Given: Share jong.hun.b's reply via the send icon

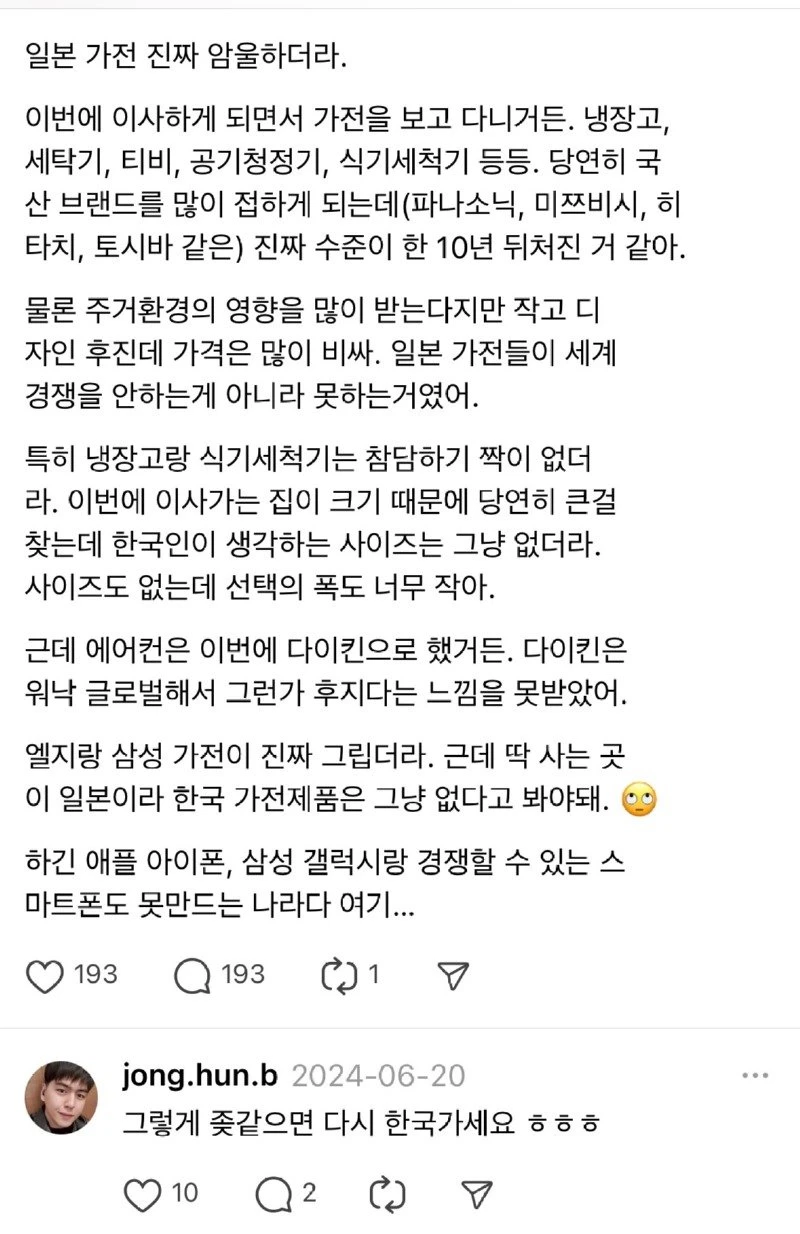Looking at the screenshot, I should pyautogui.click(x=477, y=1193).
